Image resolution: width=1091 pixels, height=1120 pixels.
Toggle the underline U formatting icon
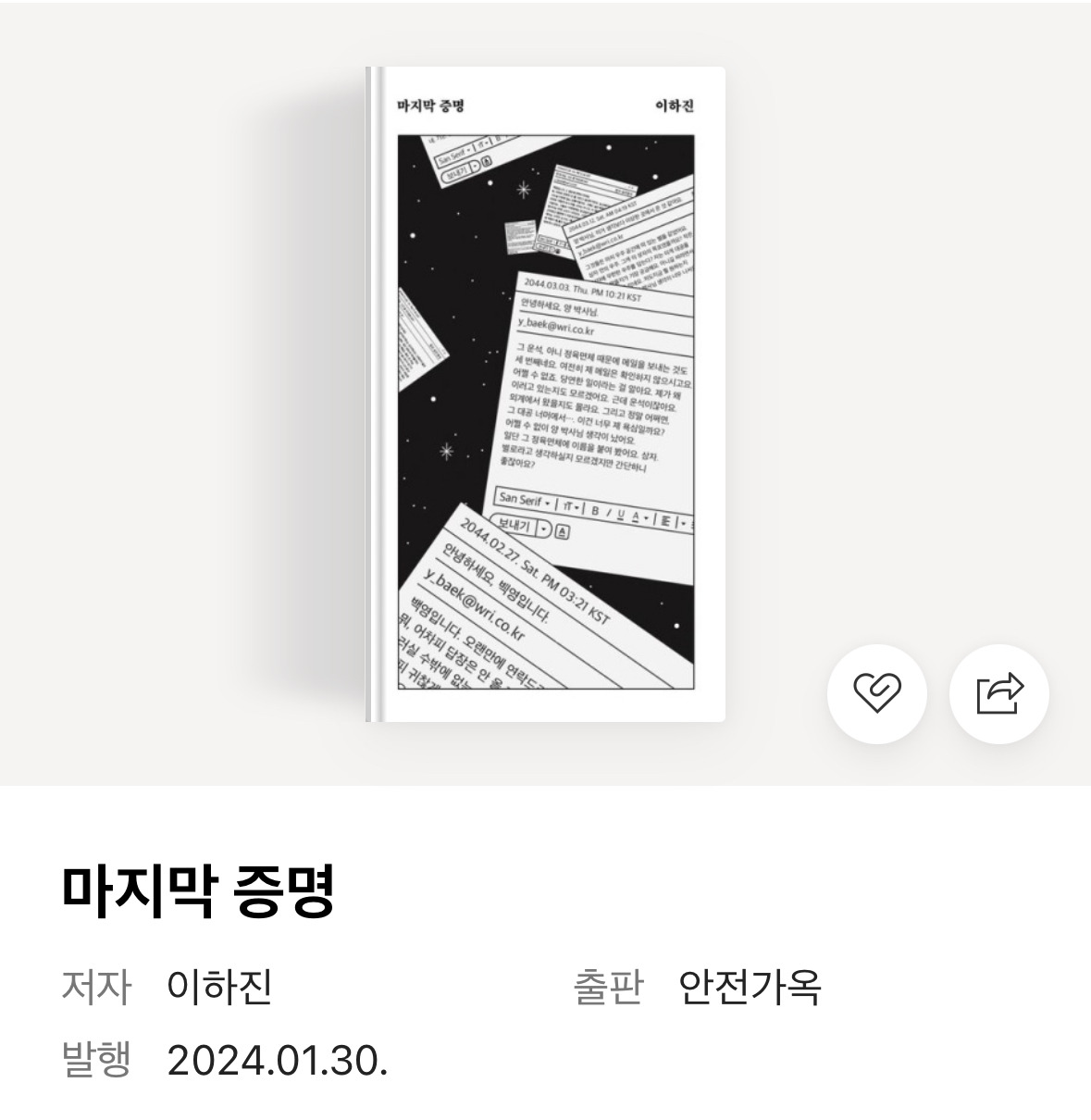click(620, 515)
